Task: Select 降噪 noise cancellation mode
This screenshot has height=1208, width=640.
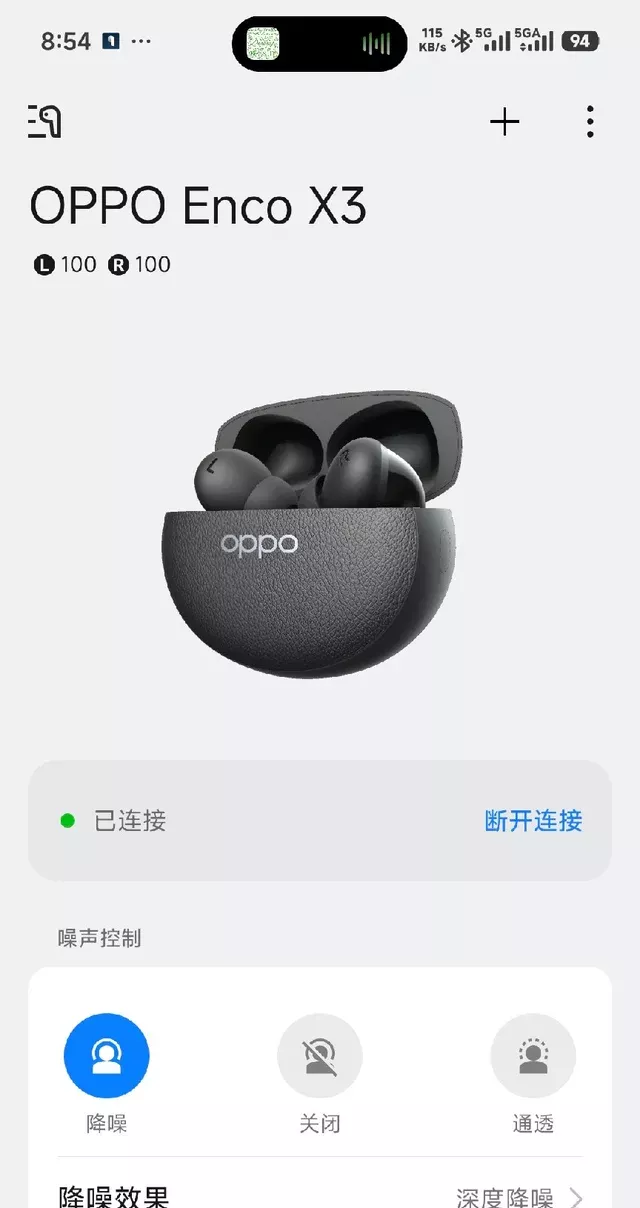Action: [106, 1057]
